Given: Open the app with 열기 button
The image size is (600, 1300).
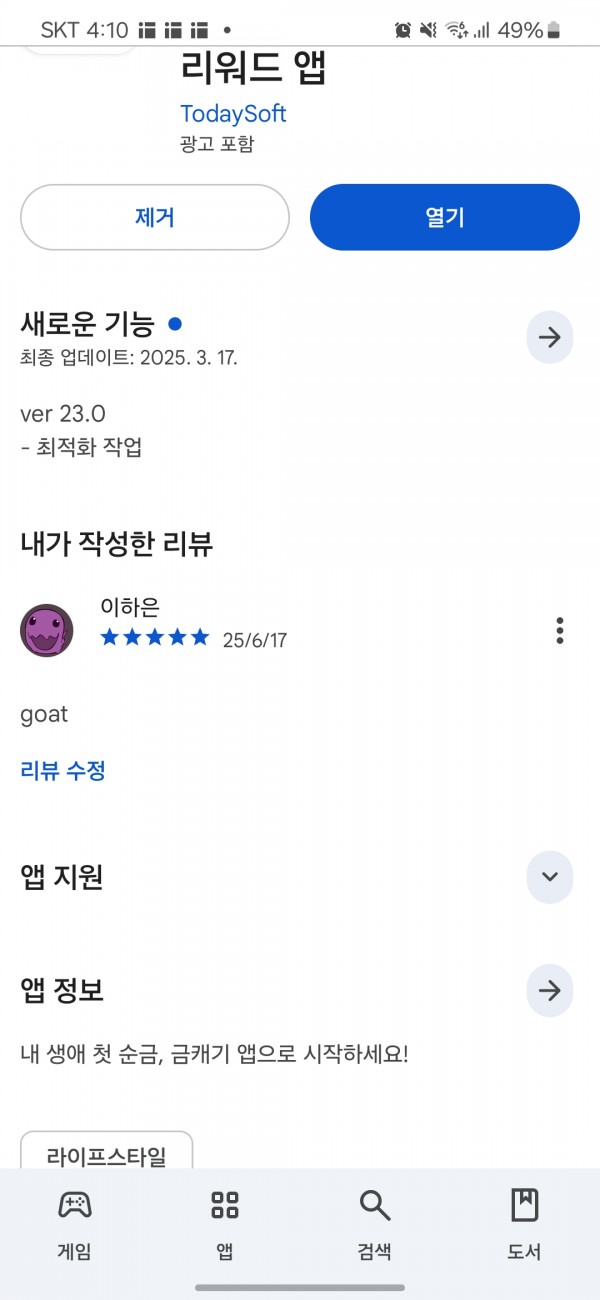Looking at the screenshot, I should coord(445,217).
